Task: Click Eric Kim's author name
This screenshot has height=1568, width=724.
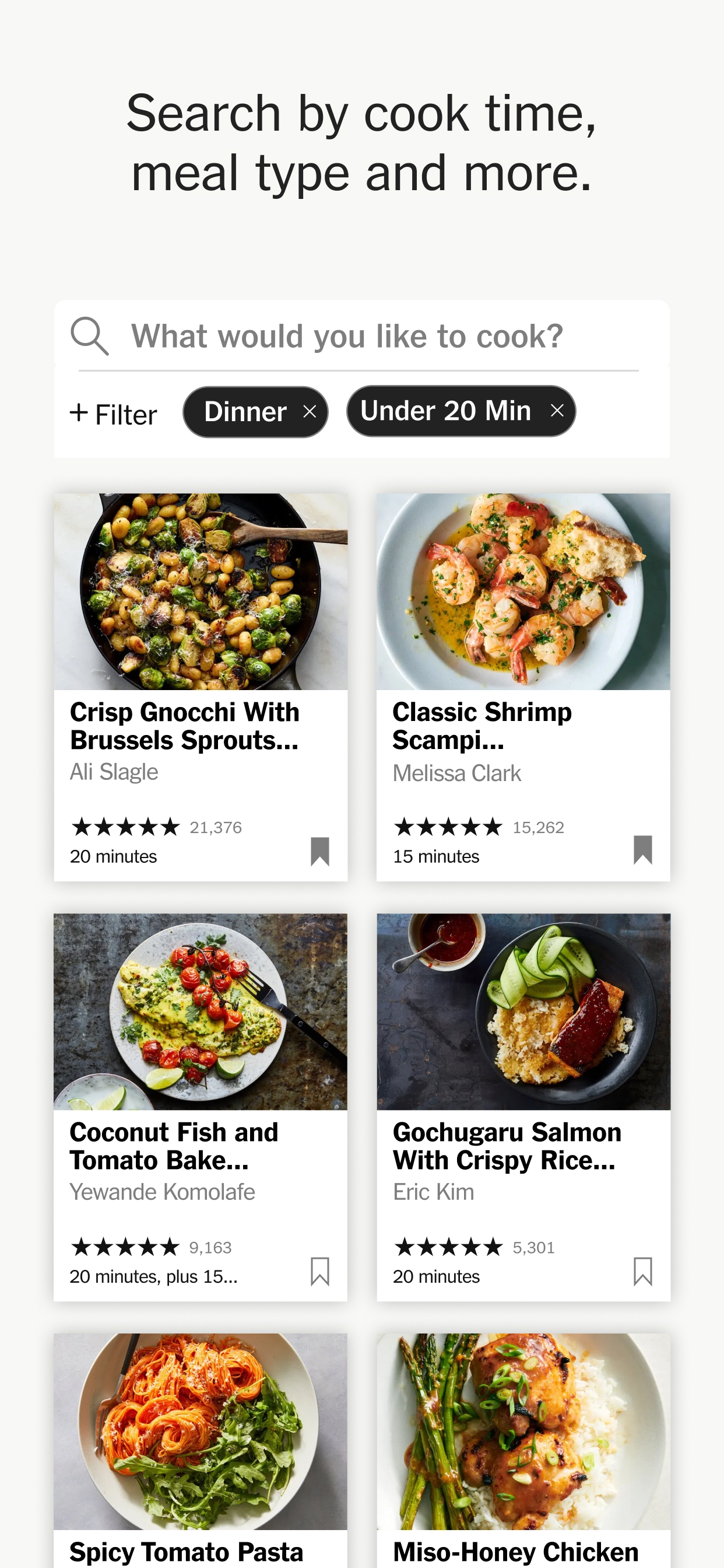Action: [432, 1192]
